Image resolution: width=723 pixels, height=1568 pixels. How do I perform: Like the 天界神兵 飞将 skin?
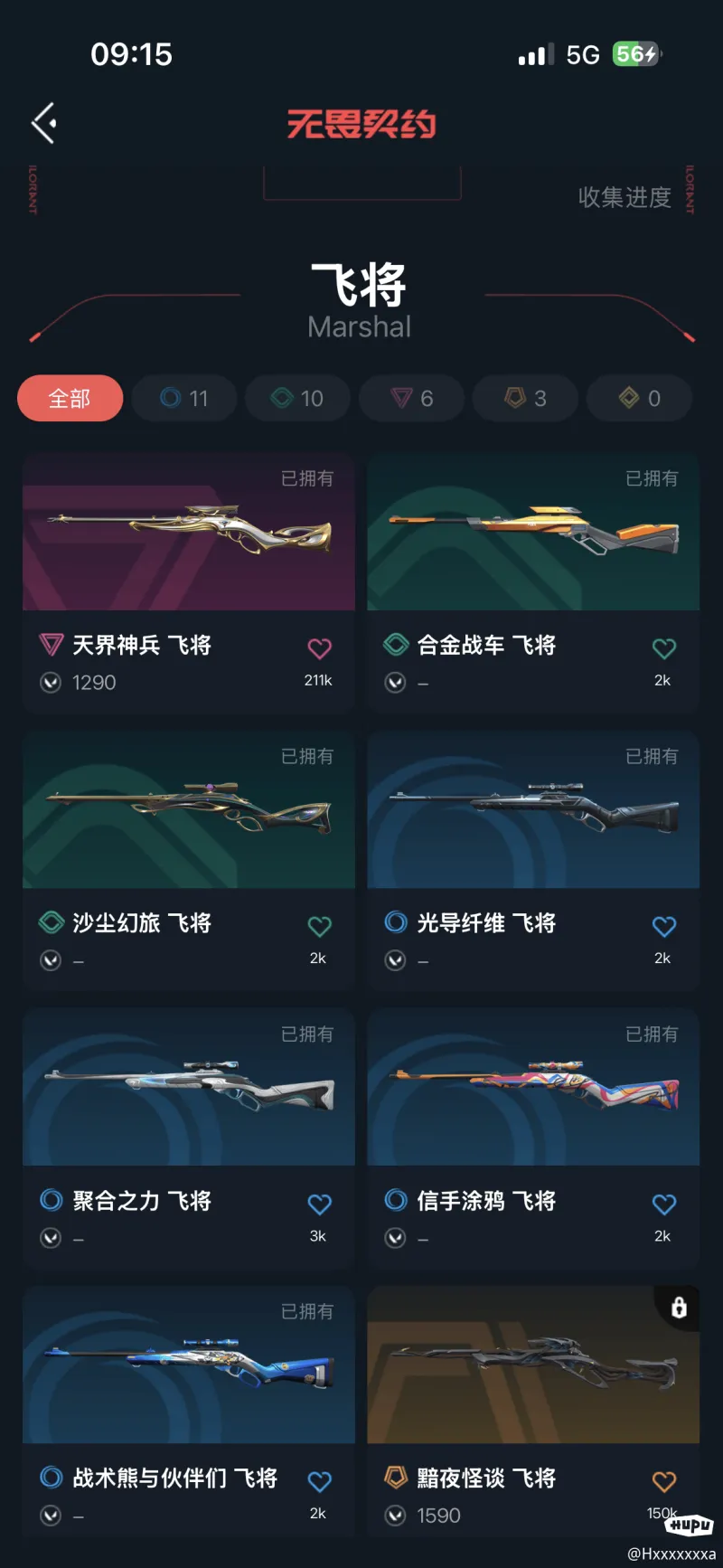pyautogui.click(x=319, y=648)
